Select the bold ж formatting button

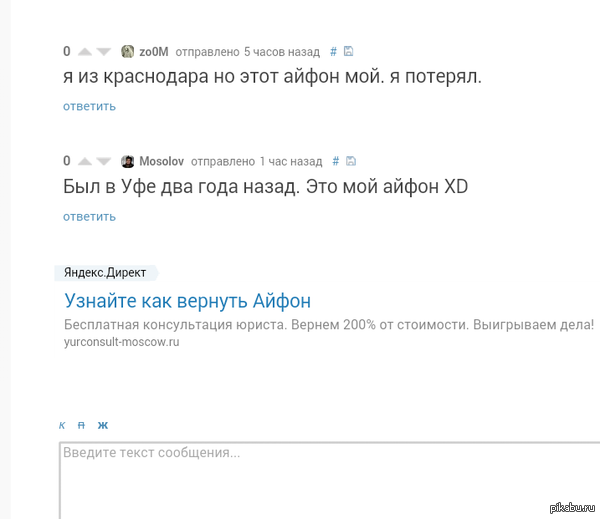tap(102, 425)
